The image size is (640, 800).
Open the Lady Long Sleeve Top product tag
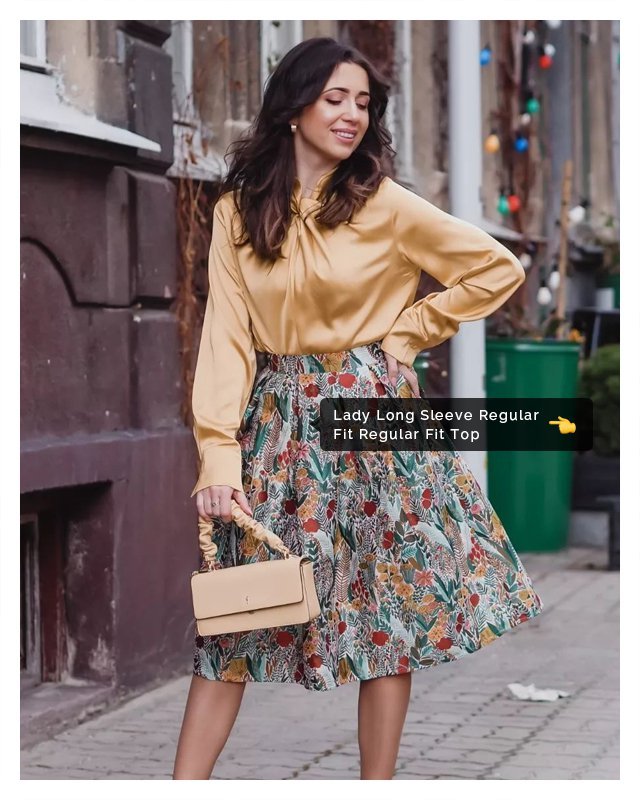[455, 425]
